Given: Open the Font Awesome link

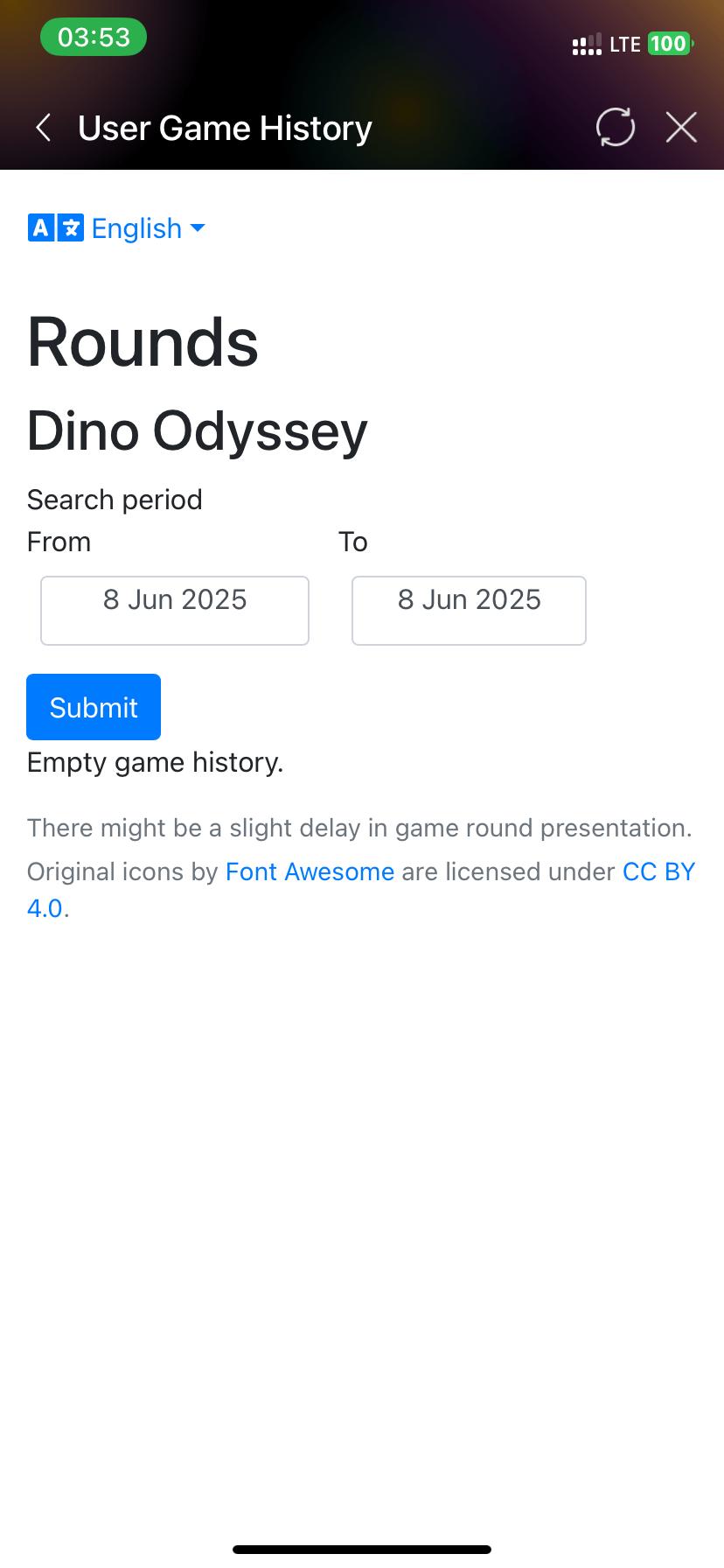Looking at the screenshot, I should pos(310,871).
